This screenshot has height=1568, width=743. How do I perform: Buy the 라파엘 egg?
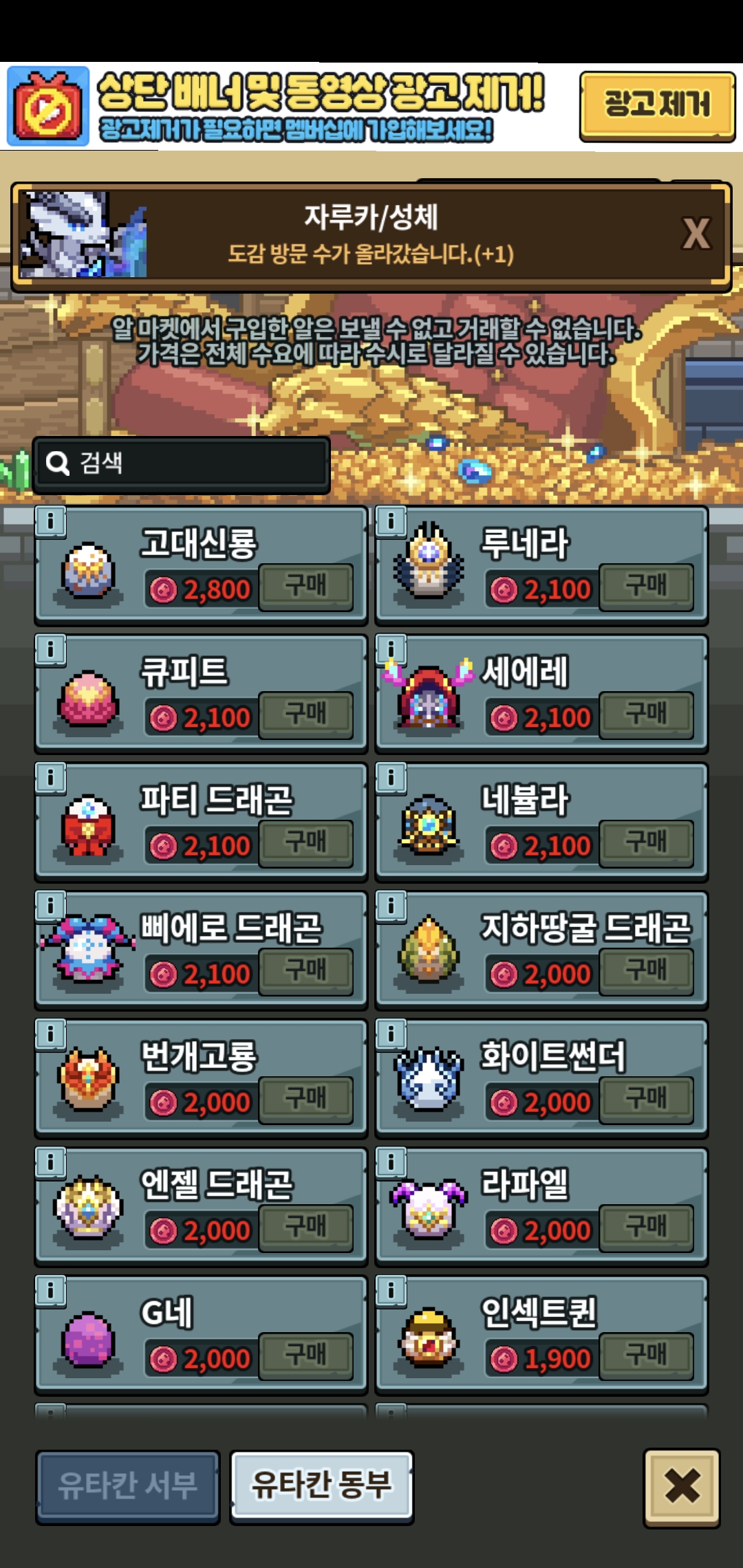645,1228
